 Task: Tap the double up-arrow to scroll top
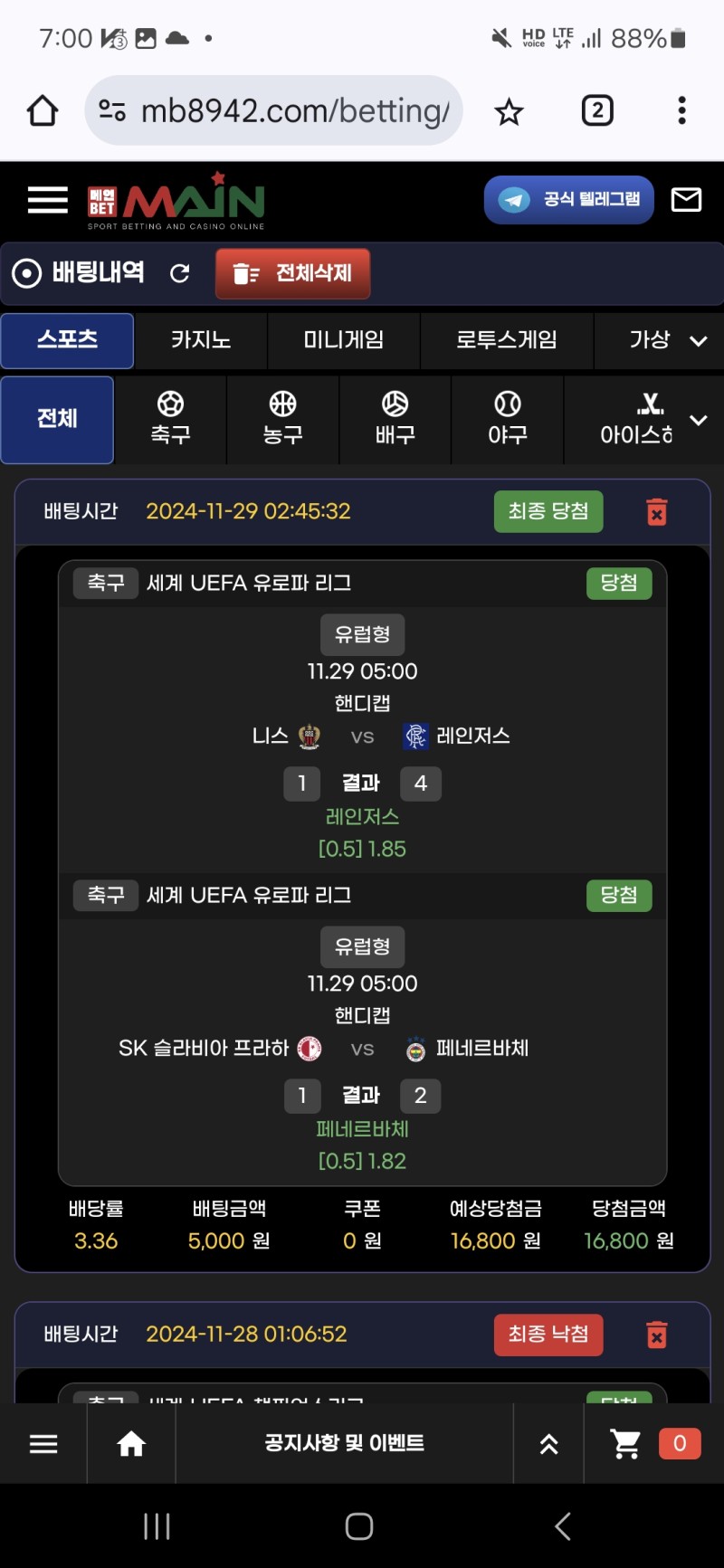coord(548,1444)
